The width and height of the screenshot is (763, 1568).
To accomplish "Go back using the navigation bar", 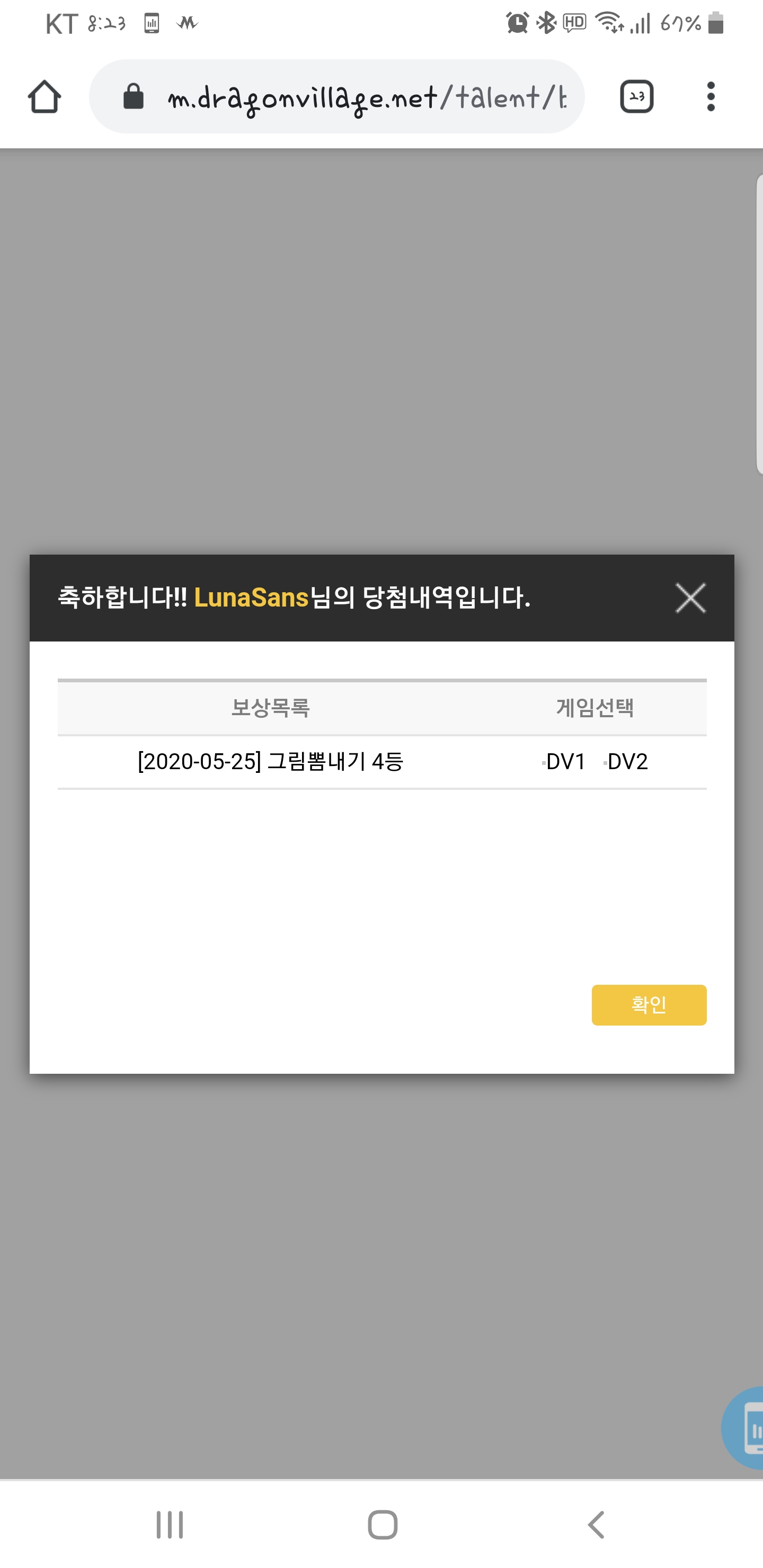I will [596, 1524].
